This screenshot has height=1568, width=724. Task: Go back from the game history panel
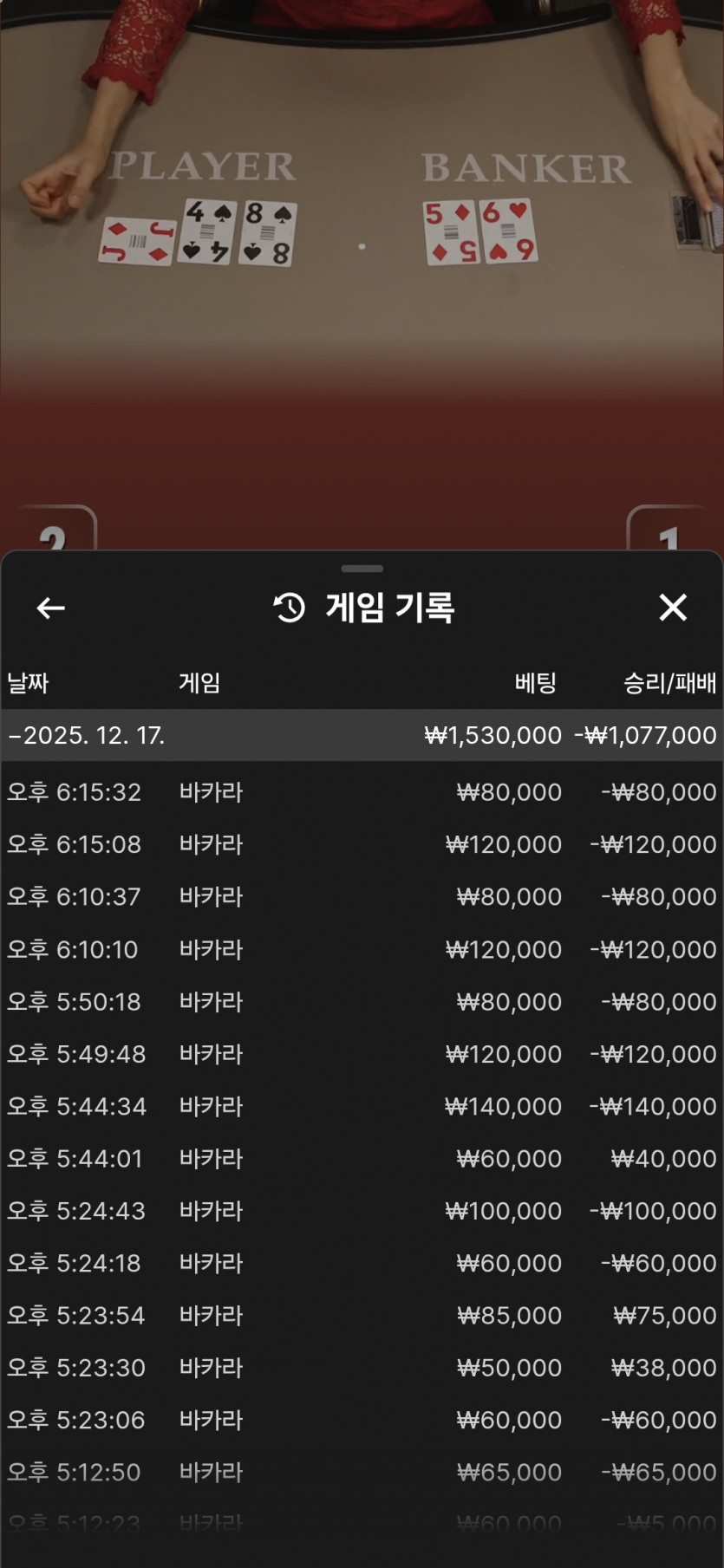point(51,608)
